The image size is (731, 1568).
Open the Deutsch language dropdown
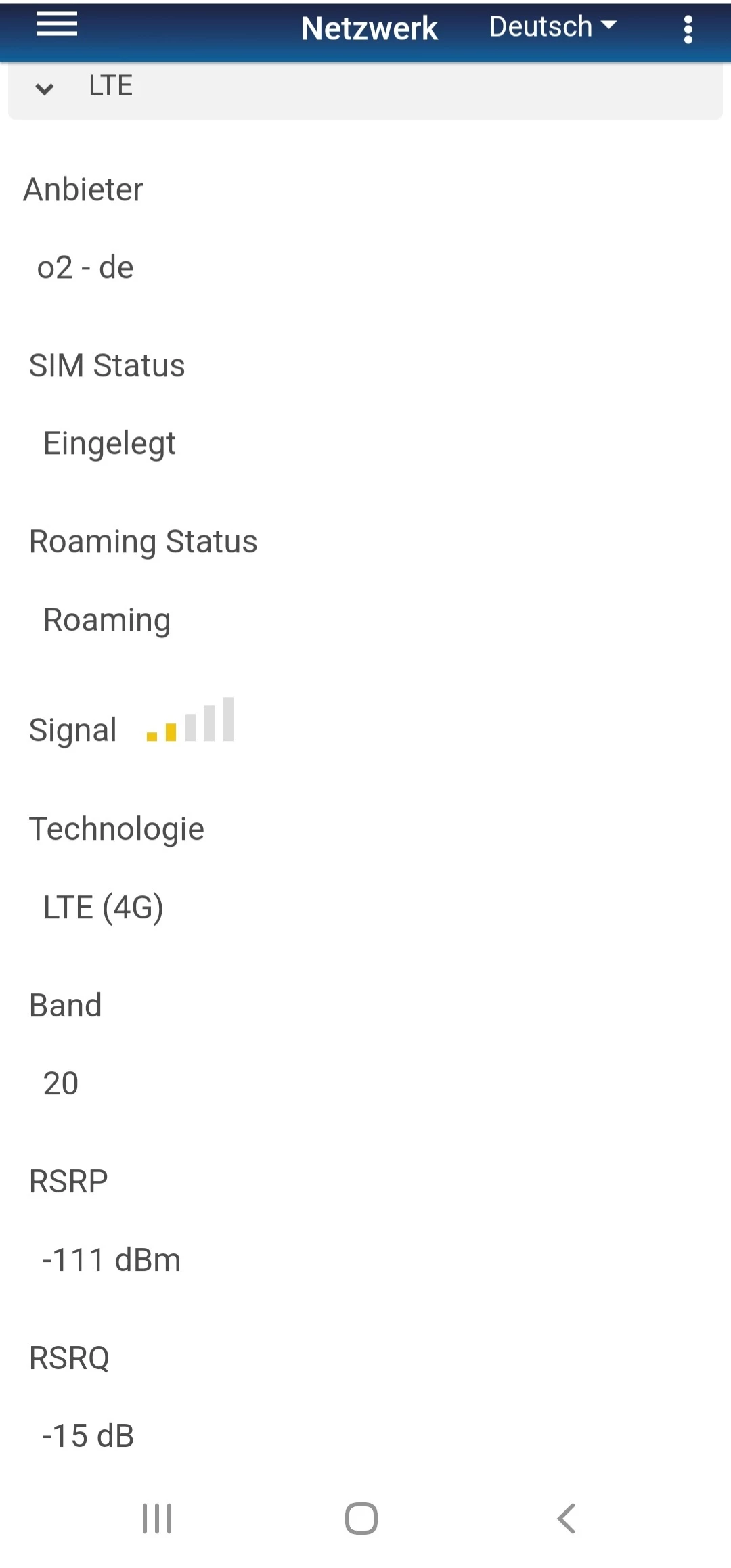(552, 27)
